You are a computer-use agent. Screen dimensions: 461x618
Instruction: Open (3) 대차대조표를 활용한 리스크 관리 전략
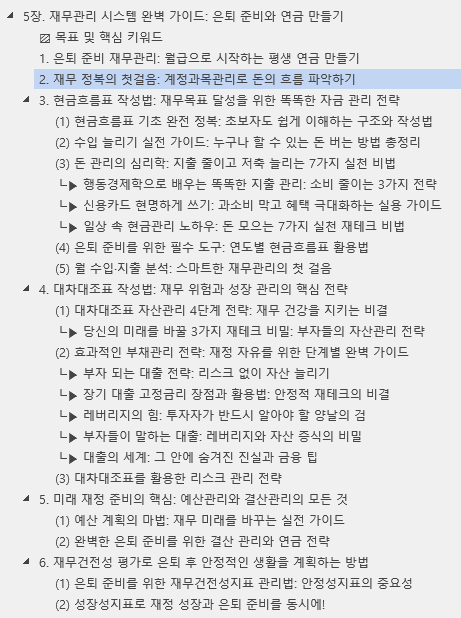168,478
